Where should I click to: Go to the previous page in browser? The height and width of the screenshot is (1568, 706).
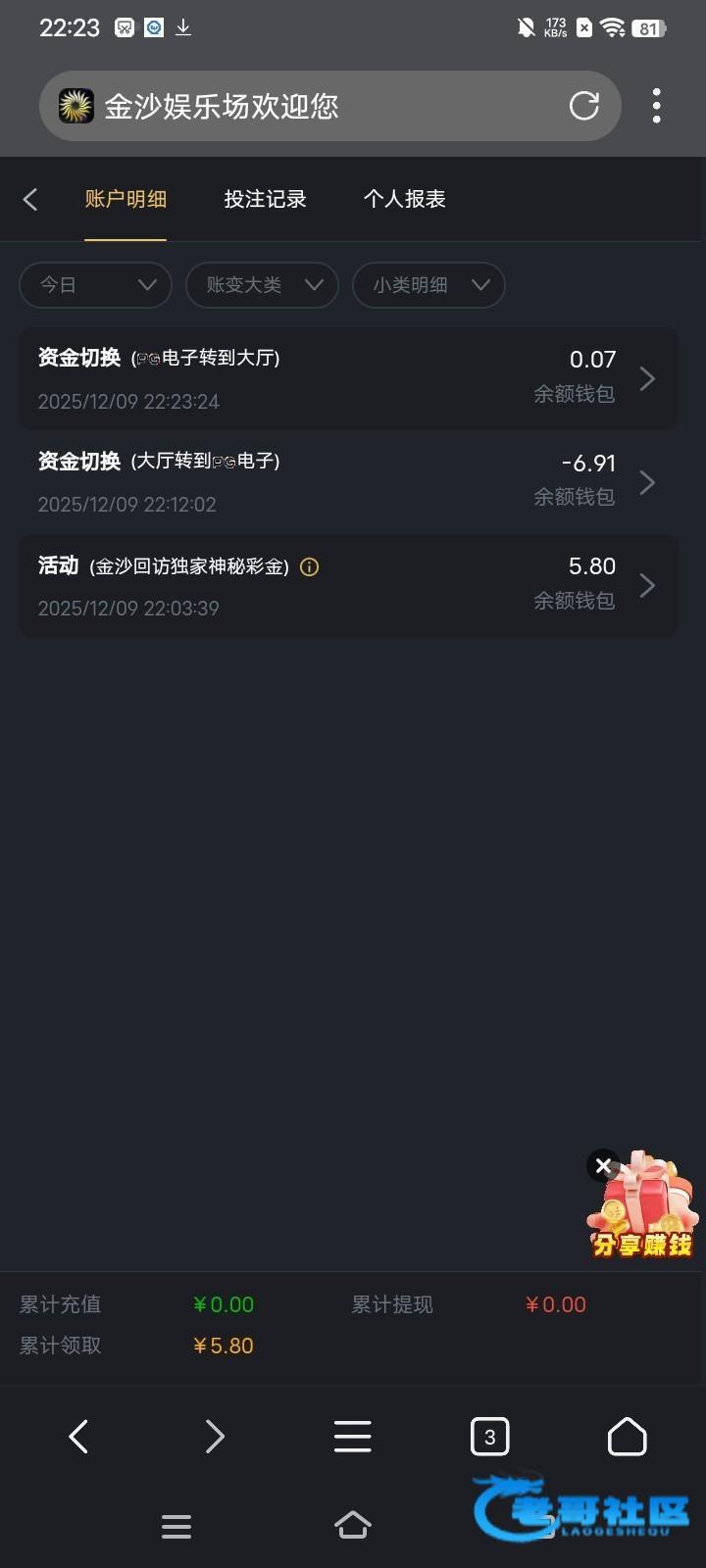click(x=78, y=1437)
